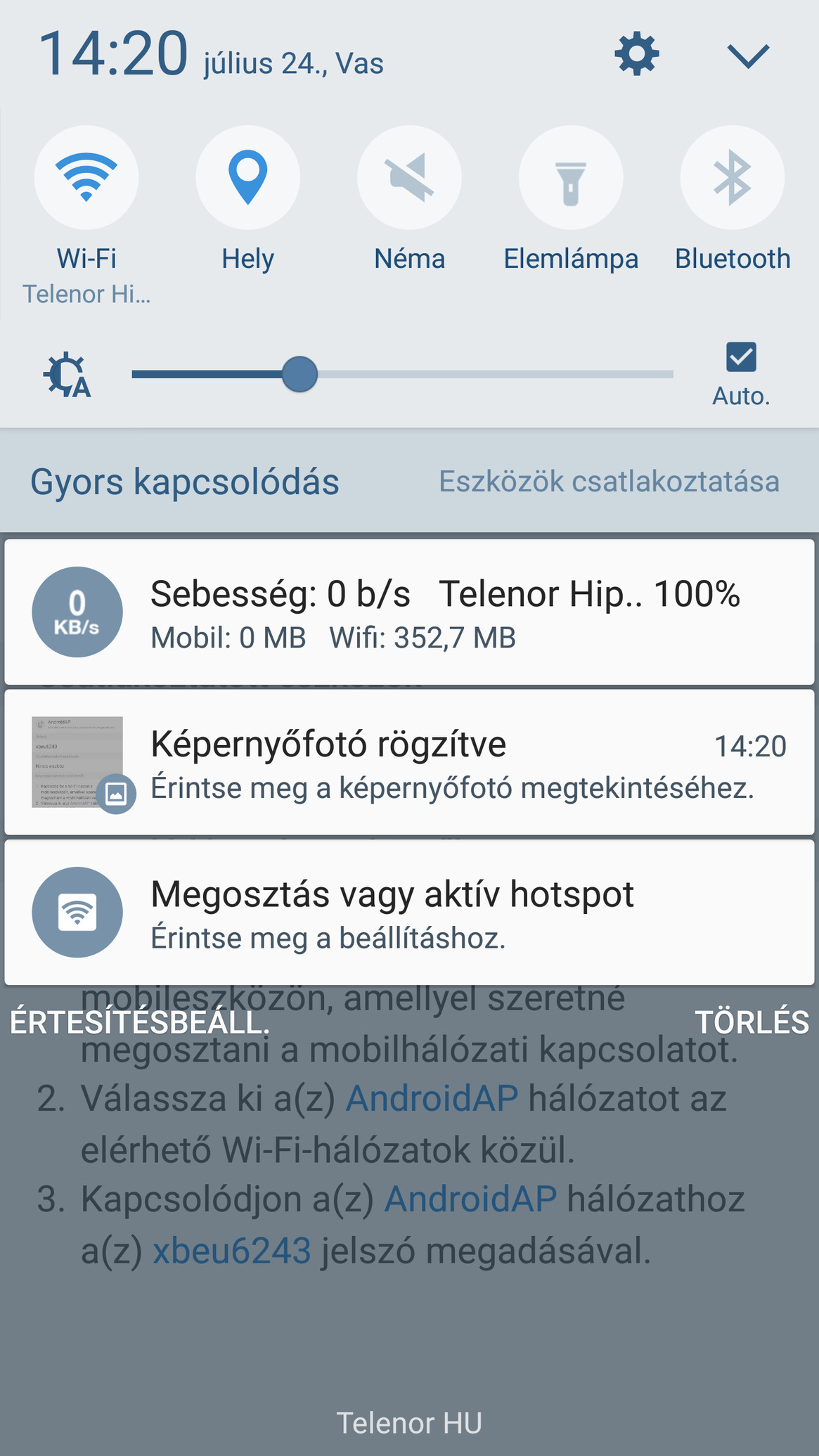Open settings via the gear icon
This screenshot has width=819, height=1456.
(637, 54)
